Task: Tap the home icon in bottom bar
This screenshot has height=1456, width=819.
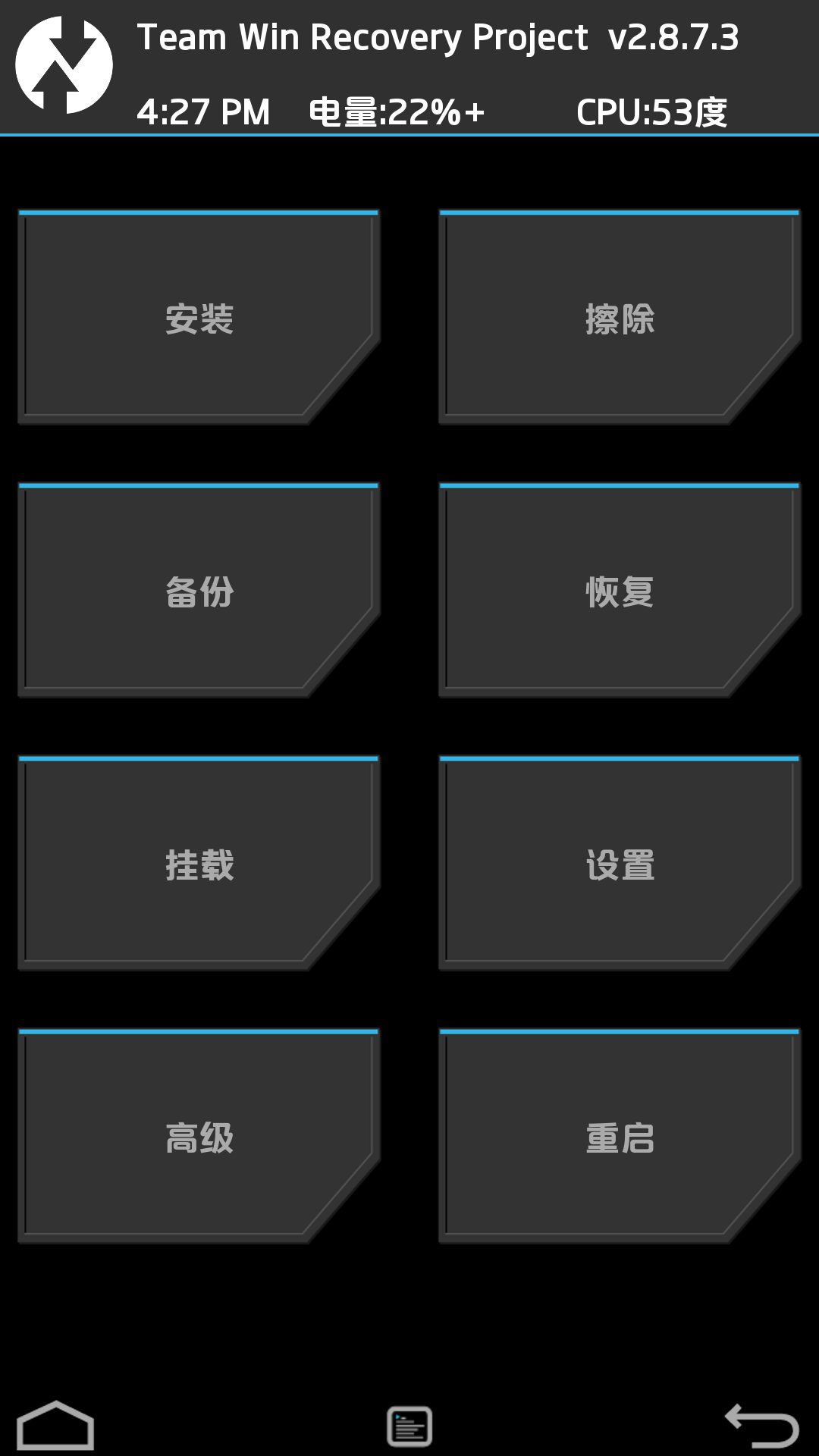Action: pos(55,1426)
